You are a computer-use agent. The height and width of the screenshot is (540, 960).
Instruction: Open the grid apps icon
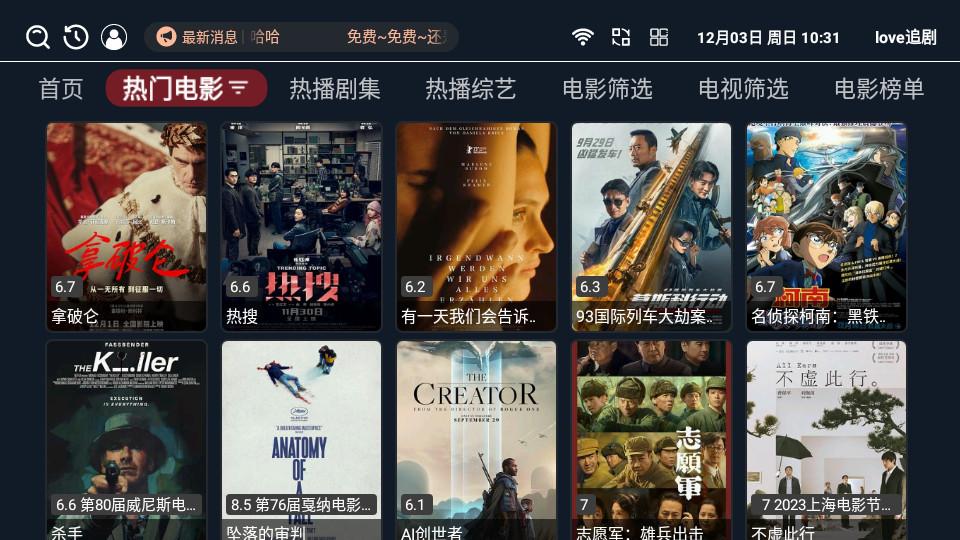pos(659,37)
